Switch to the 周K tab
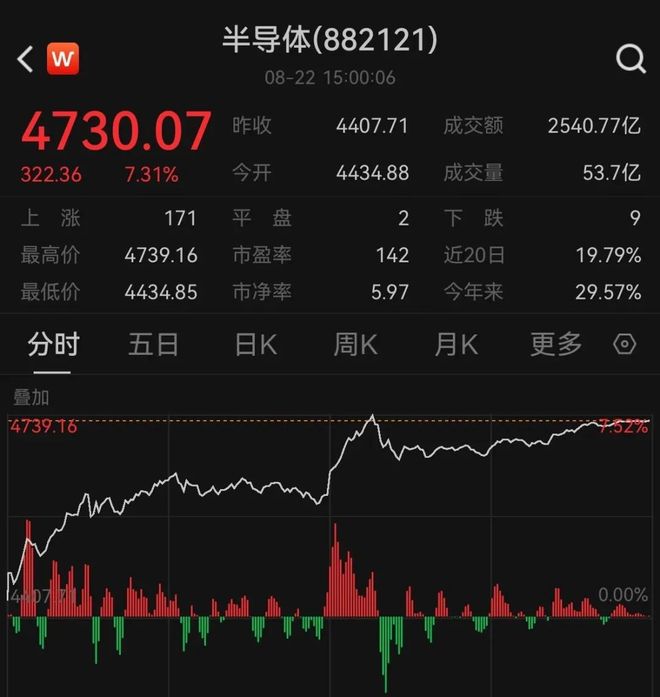This screenshot has width=660, height=697. pos(355,345)
